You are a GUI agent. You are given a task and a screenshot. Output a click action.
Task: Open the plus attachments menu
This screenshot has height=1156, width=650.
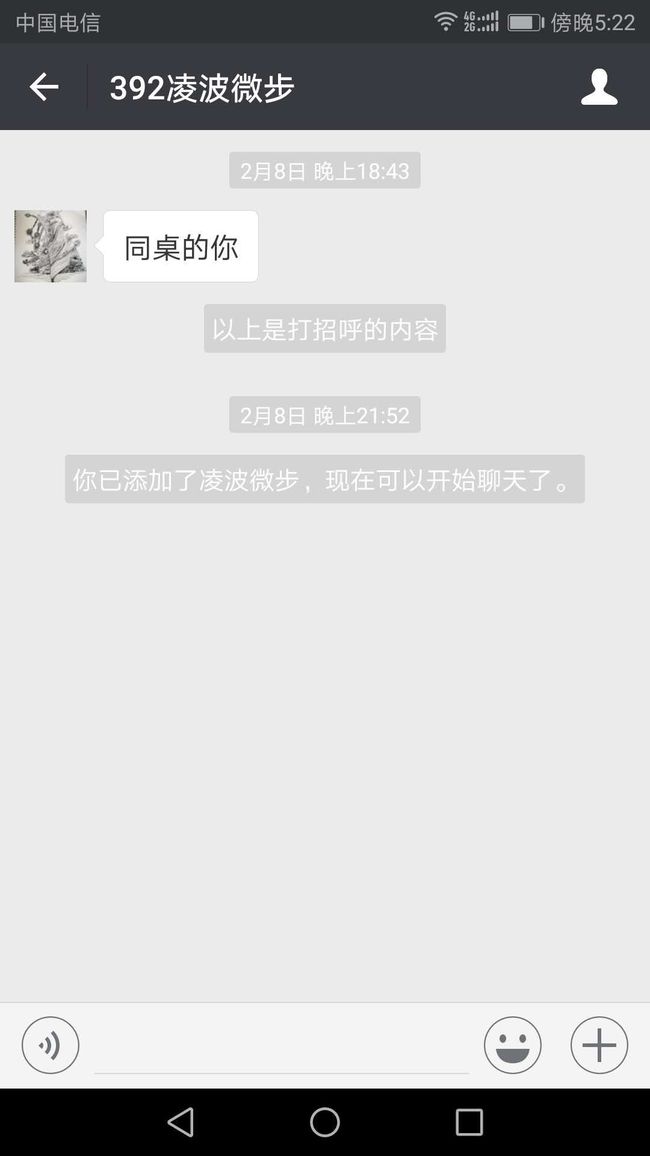coord(599,1045)
